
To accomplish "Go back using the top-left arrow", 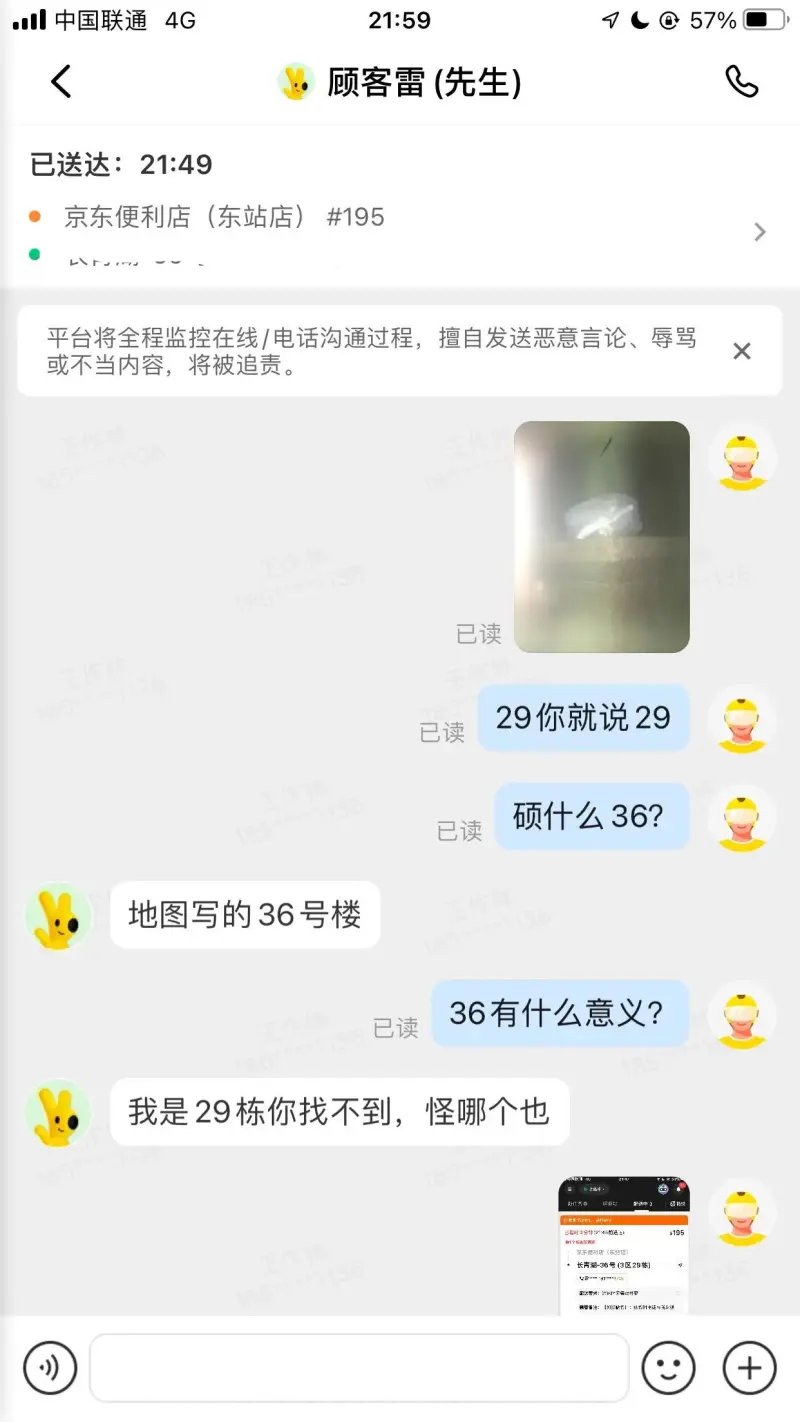I will tap(62, 82).
